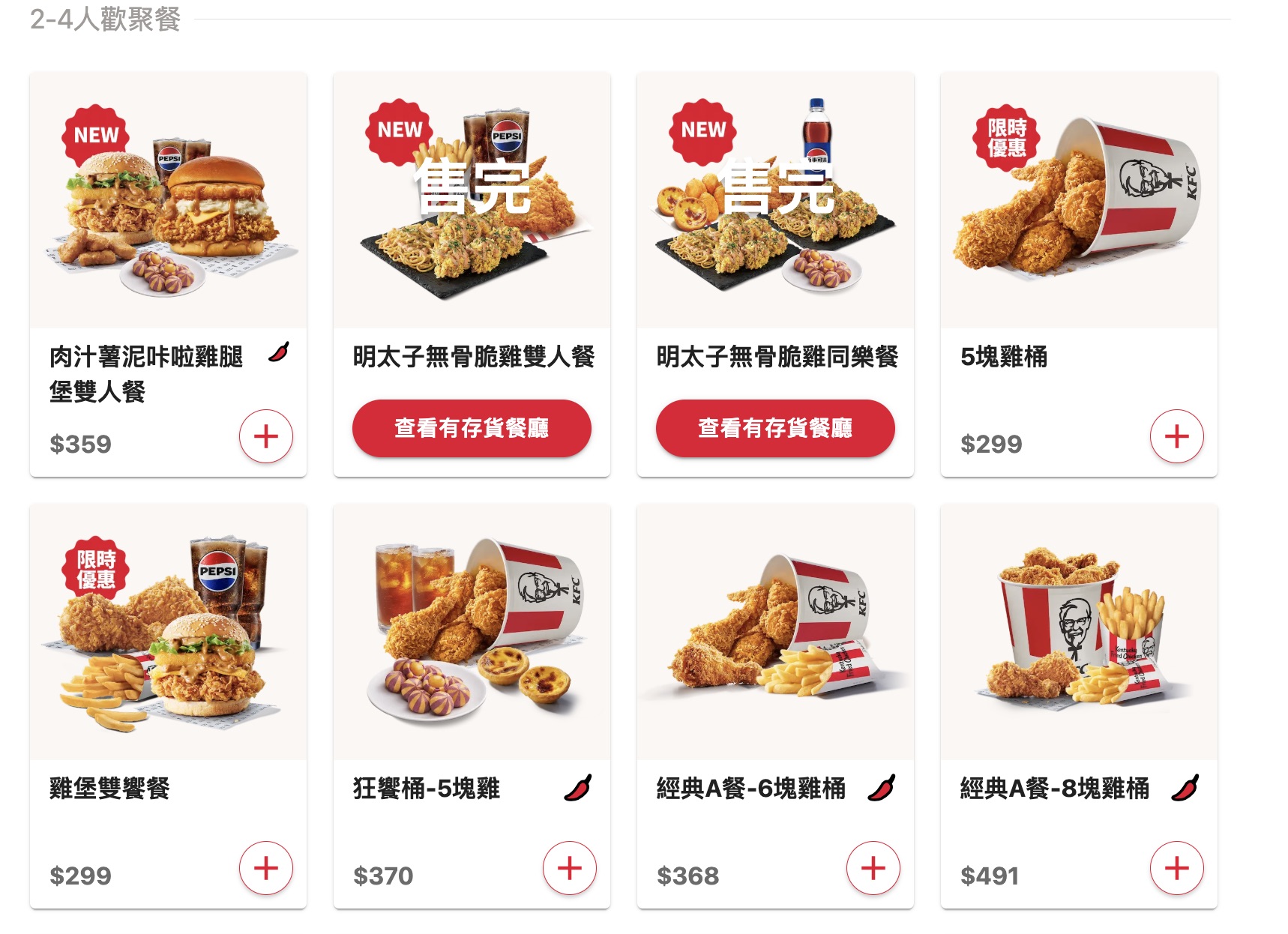1288x934 pixels.
Task: View 明太子無骨脆雞同樂餐 meal details
Action: (775, 225)
